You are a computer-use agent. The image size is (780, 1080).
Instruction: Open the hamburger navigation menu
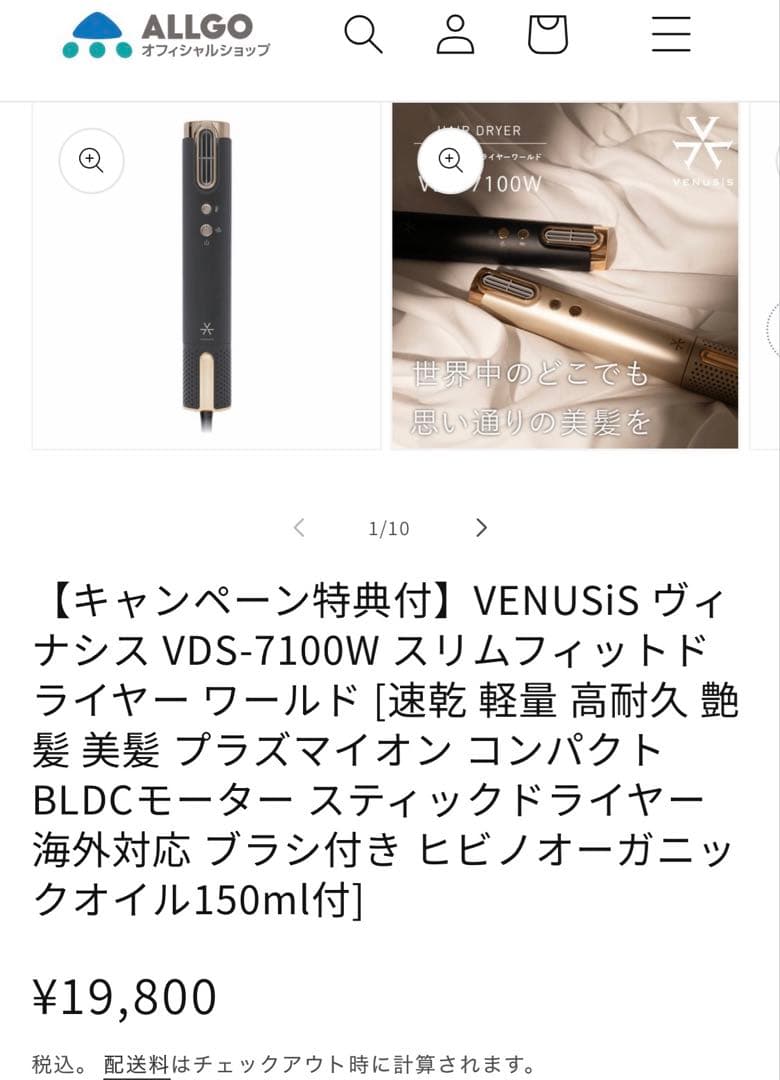pyautogui.click(x=670, y=33)
